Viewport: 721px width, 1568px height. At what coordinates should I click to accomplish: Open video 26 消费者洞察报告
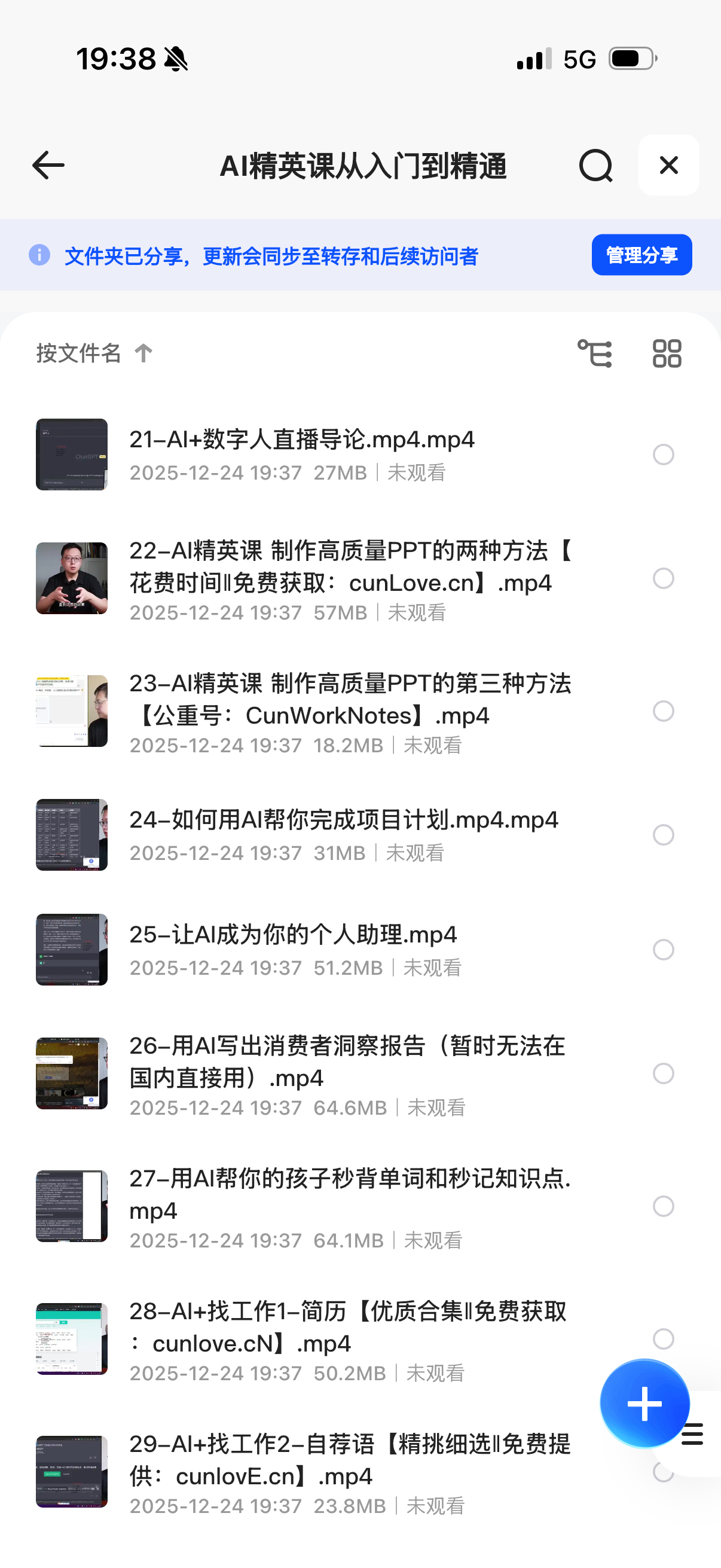click(x=347, y=1061)
